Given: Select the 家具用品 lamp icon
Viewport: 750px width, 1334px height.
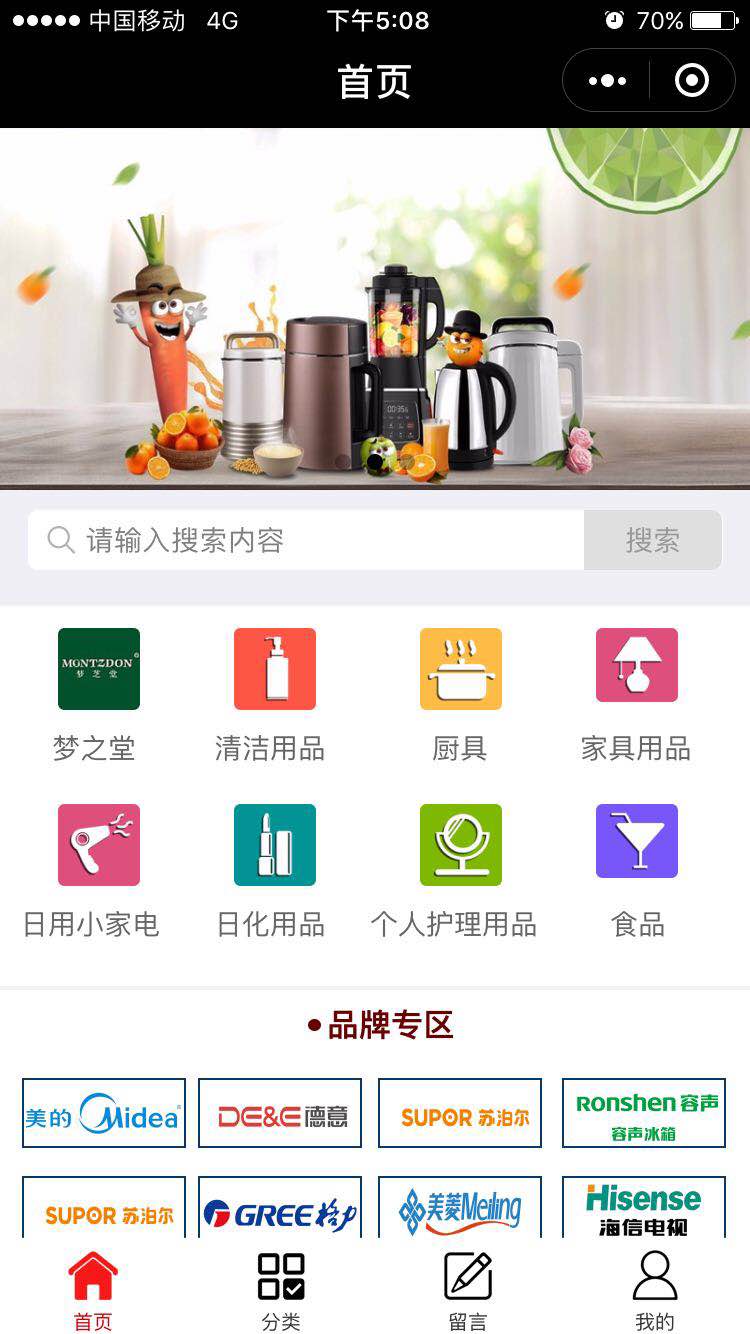Looking at the screenshot, I should [x=637, y=665].
